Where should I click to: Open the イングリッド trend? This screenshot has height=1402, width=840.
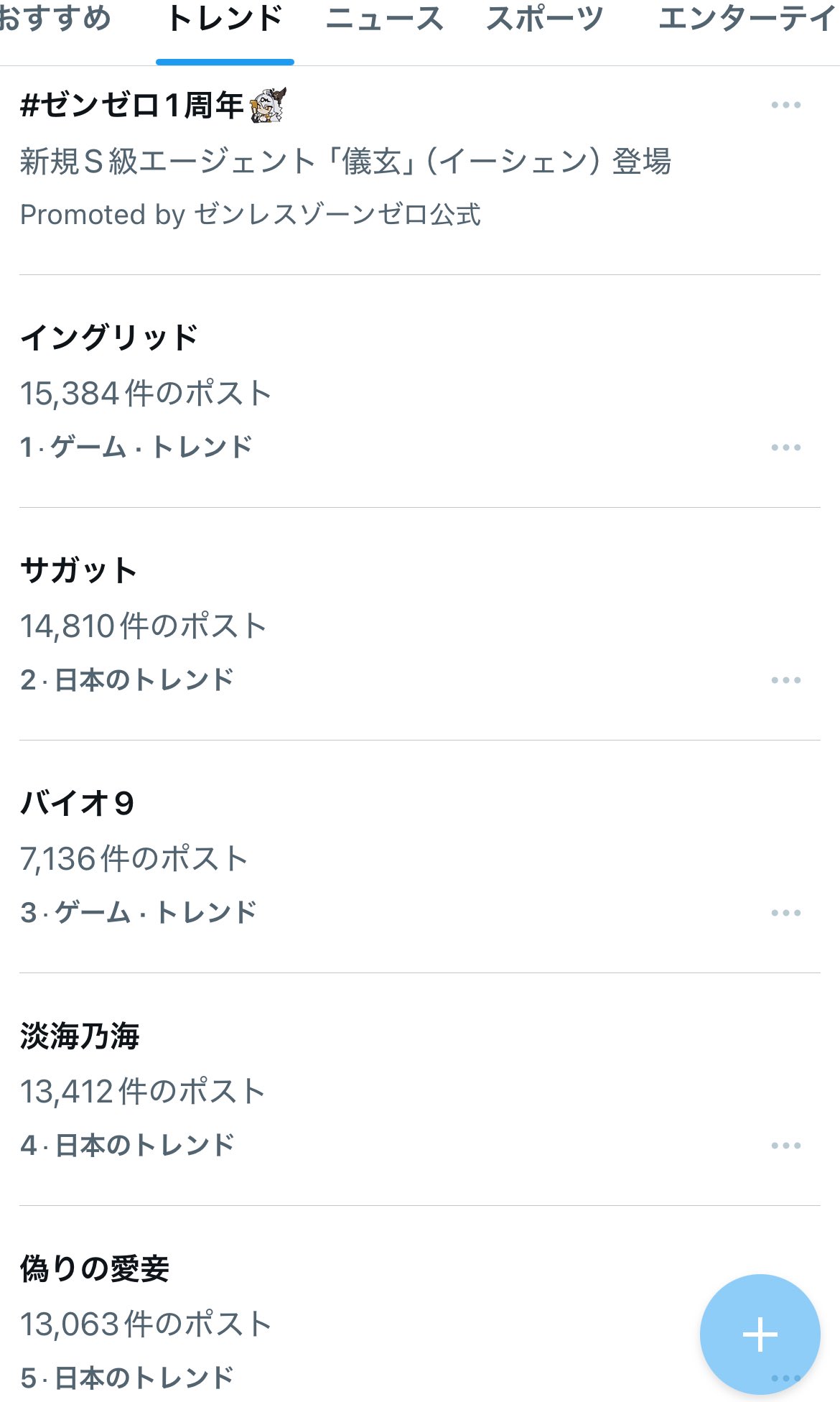tap(420, 391)
